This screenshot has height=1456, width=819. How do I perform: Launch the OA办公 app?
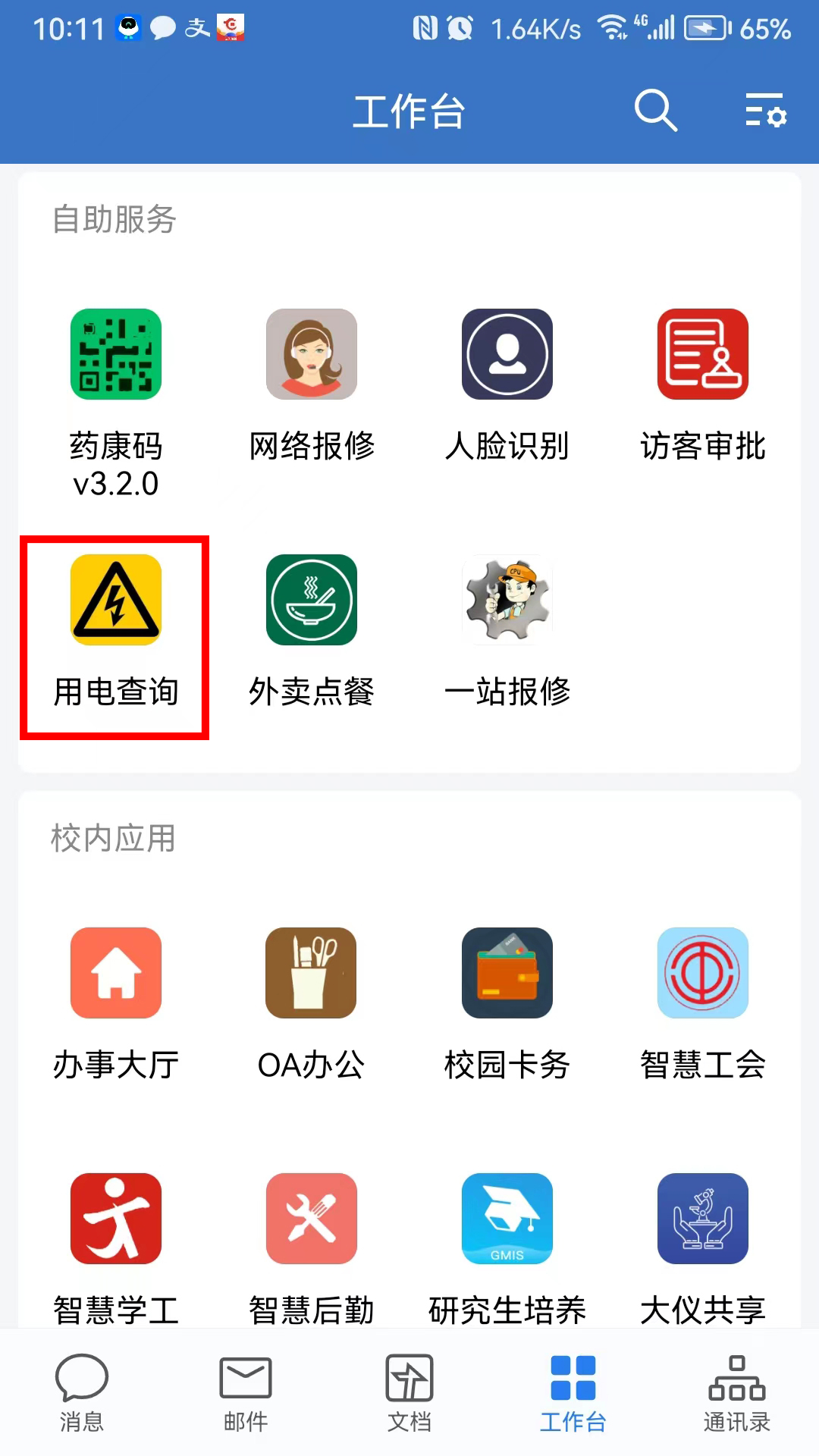[x=312, y=974]
